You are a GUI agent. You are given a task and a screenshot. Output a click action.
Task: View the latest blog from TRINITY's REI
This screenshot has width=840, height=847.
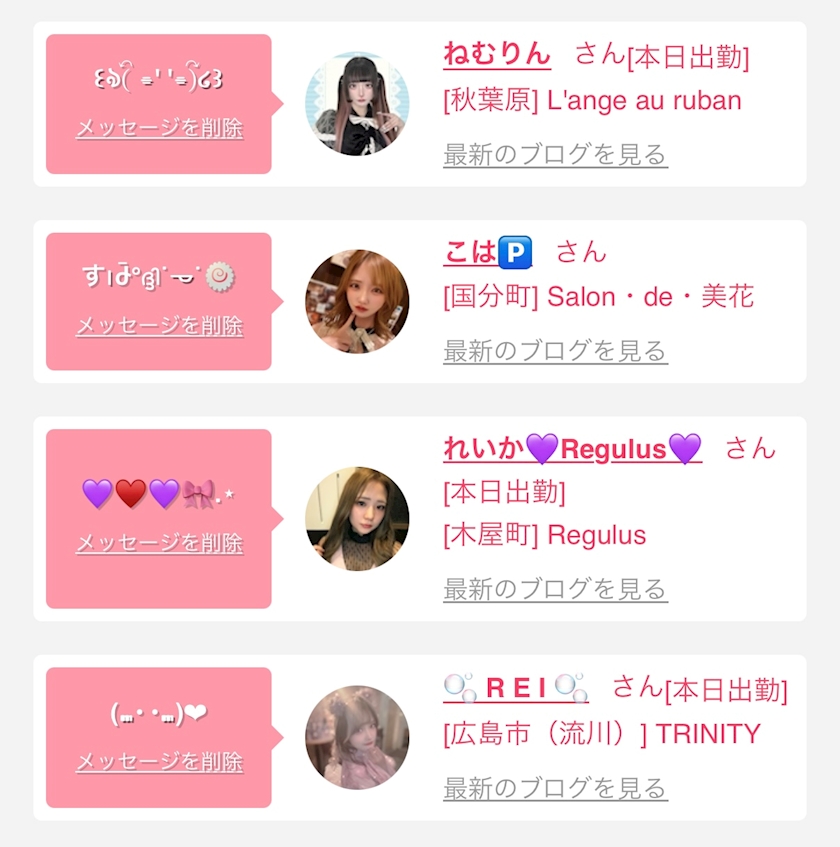point(555,788)
